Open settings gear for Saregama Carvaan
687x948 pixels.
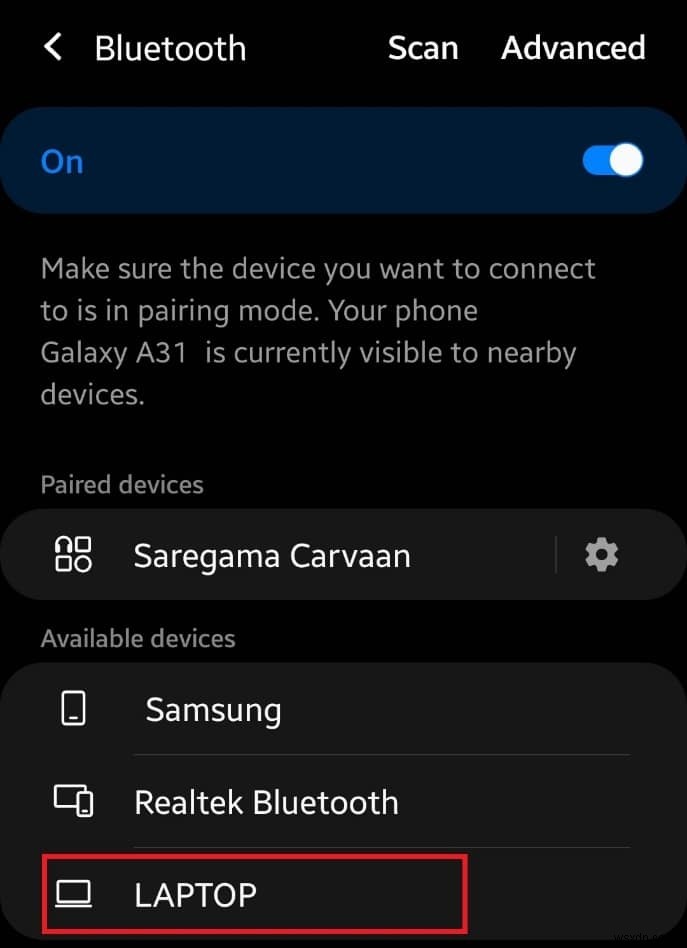click(x=601, y=555)
